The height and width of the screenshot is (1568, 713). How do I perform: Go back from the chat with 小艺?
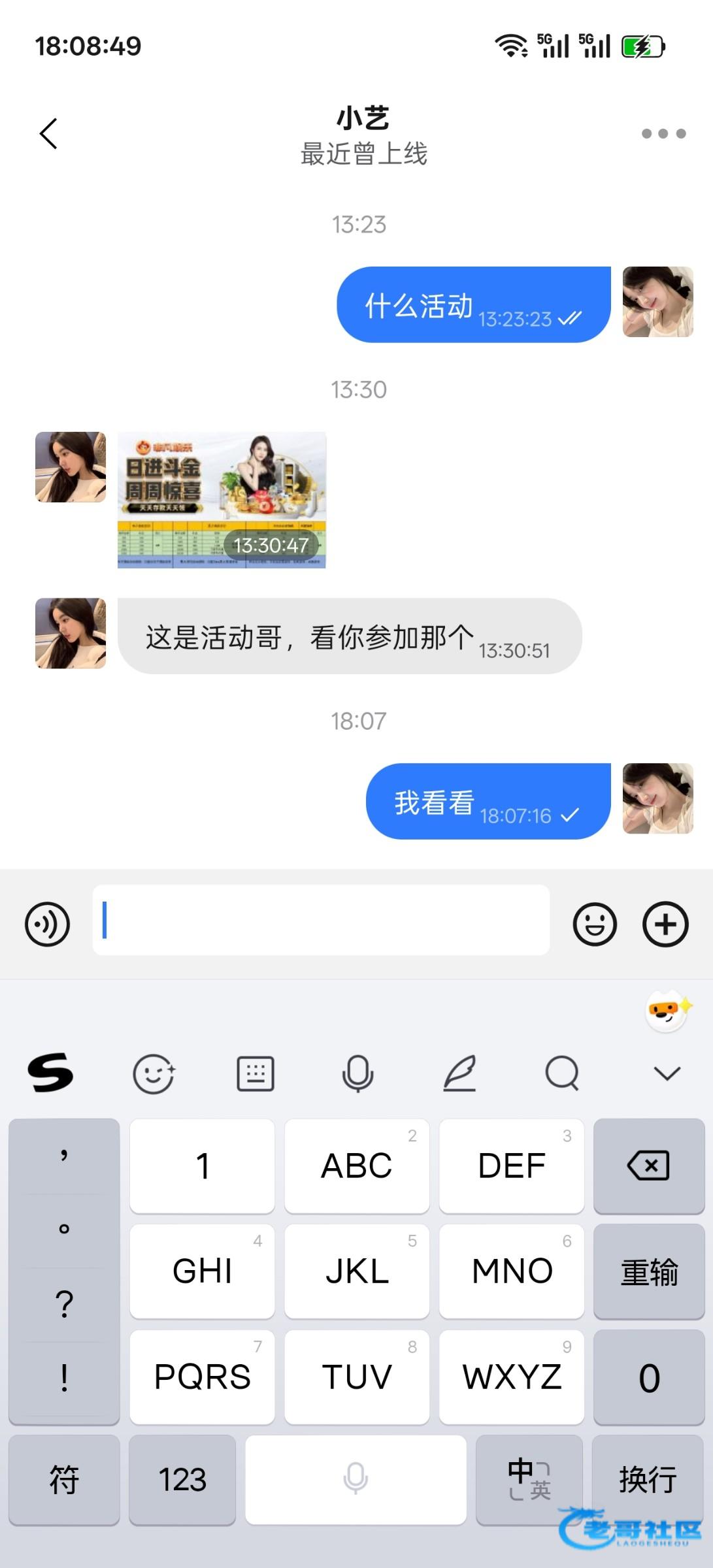[x=49, y=134]
